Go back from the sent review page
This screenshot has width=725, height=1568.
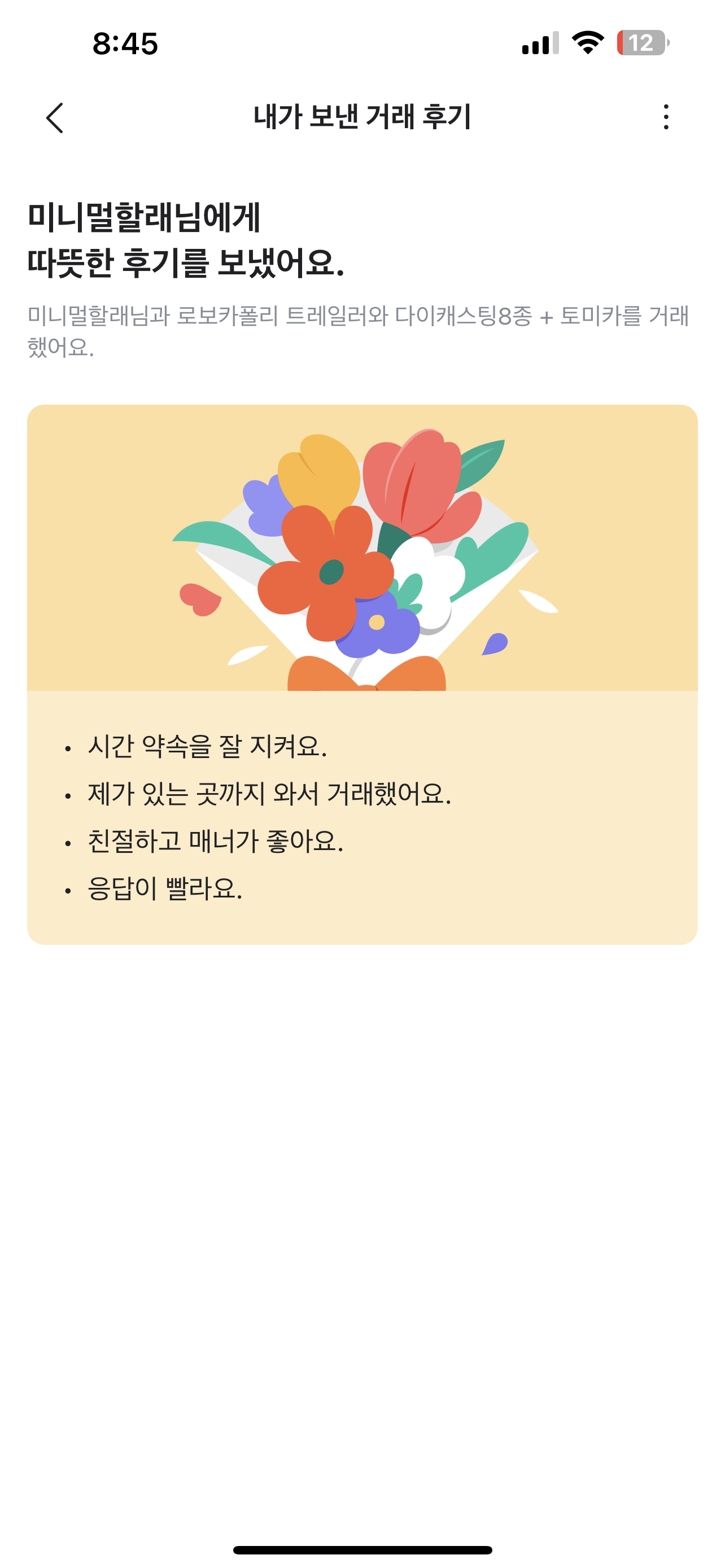click(55, 117)
